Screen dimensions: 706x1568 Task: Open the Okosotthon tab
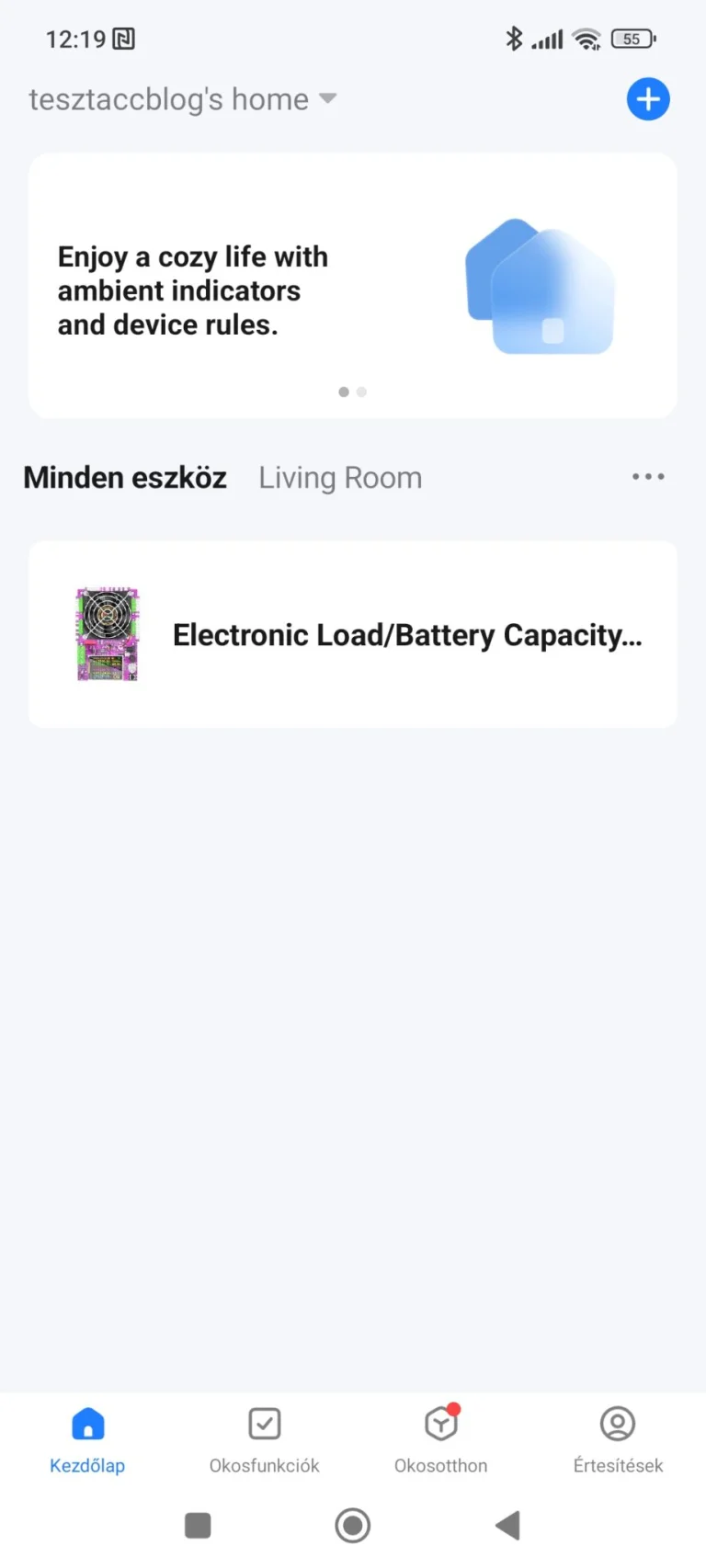point(440,1439)
